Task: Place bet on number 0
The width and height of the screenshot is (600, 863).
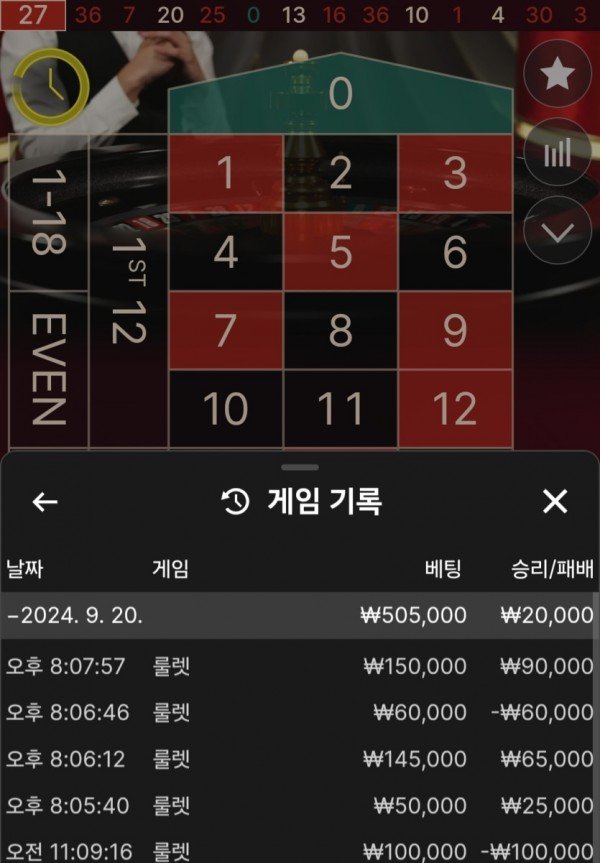Action: coord(340,95)
